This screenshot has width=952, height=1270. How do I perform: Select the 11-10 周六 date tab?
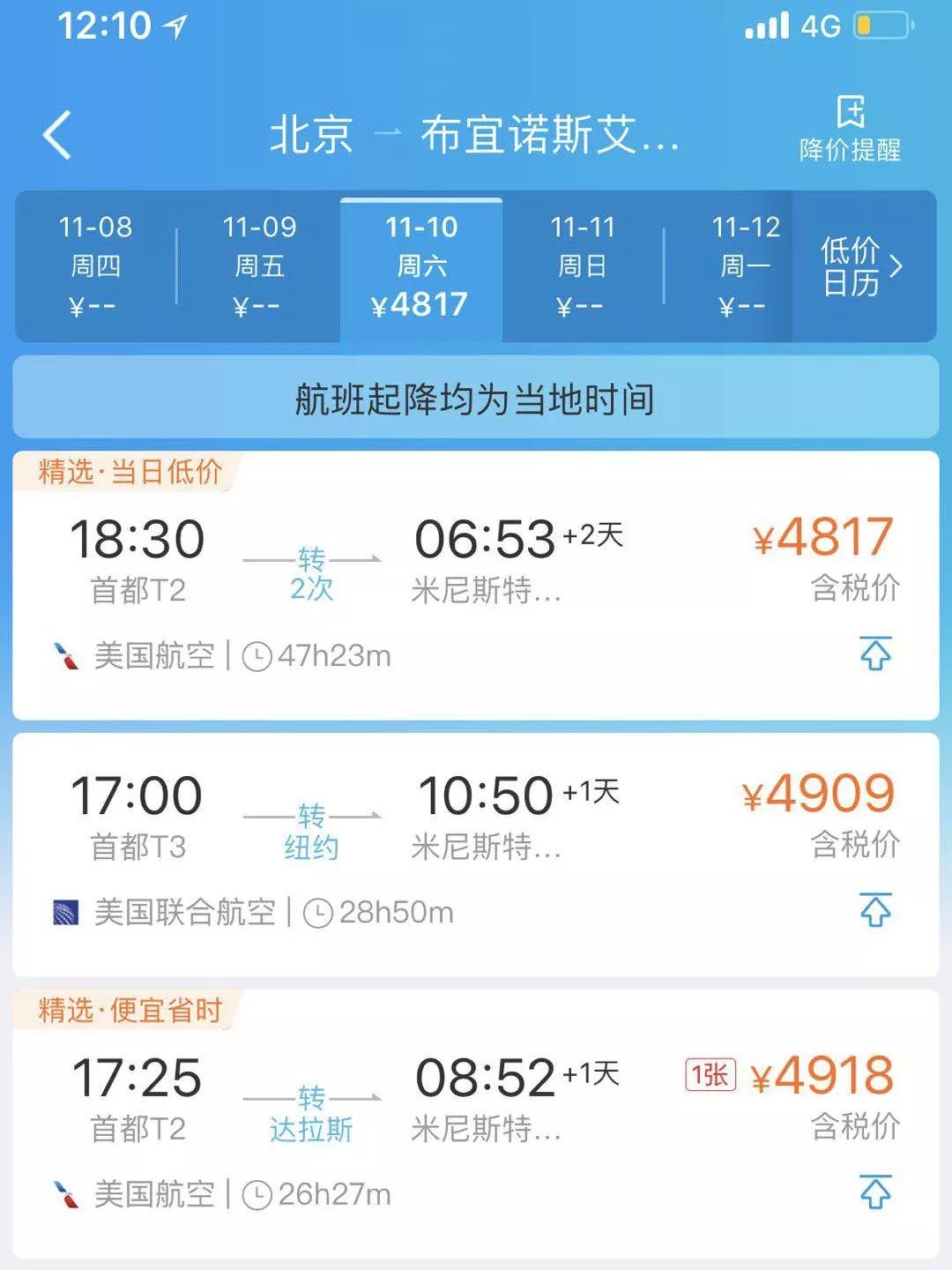421,268
